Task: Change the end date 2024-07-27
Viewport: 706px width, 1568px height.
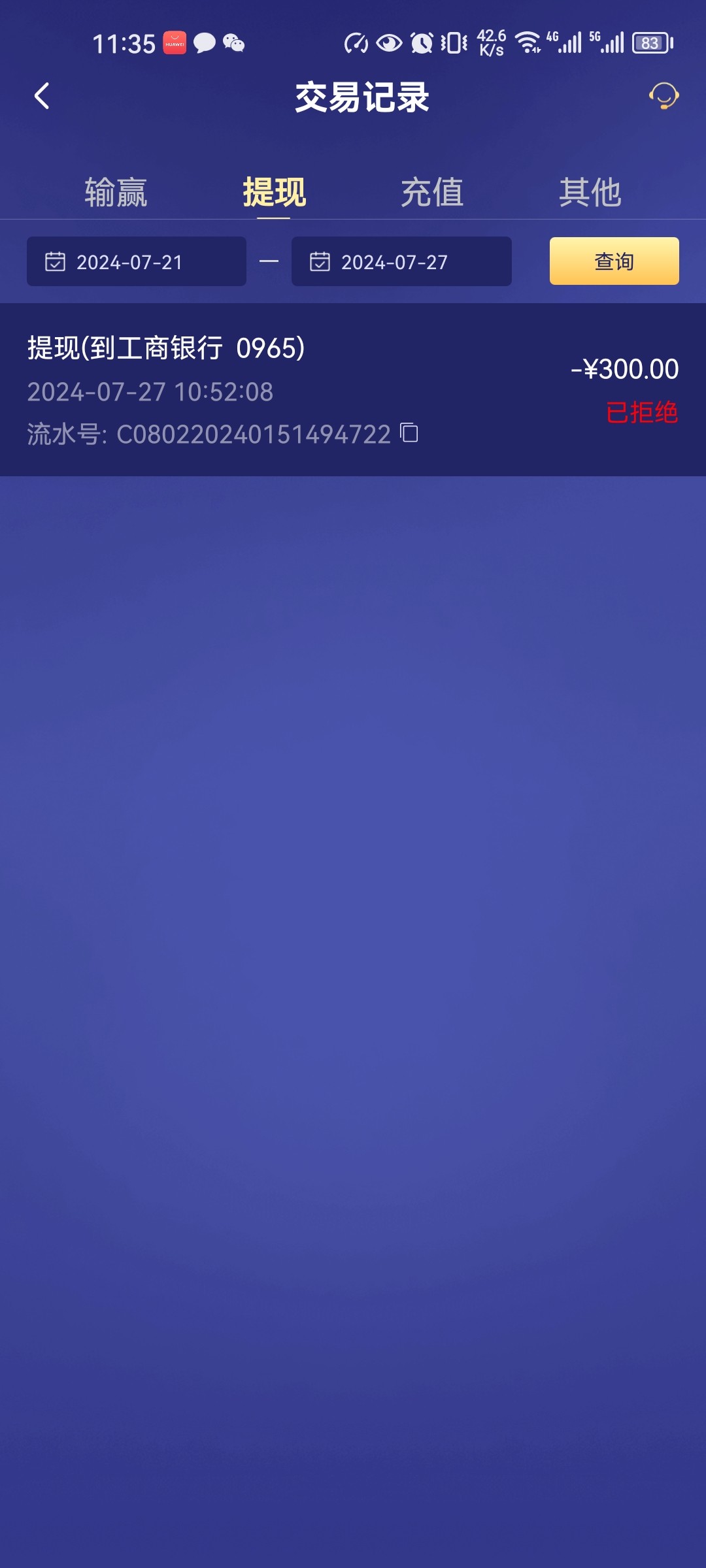Action: click(x=401, y=261)
